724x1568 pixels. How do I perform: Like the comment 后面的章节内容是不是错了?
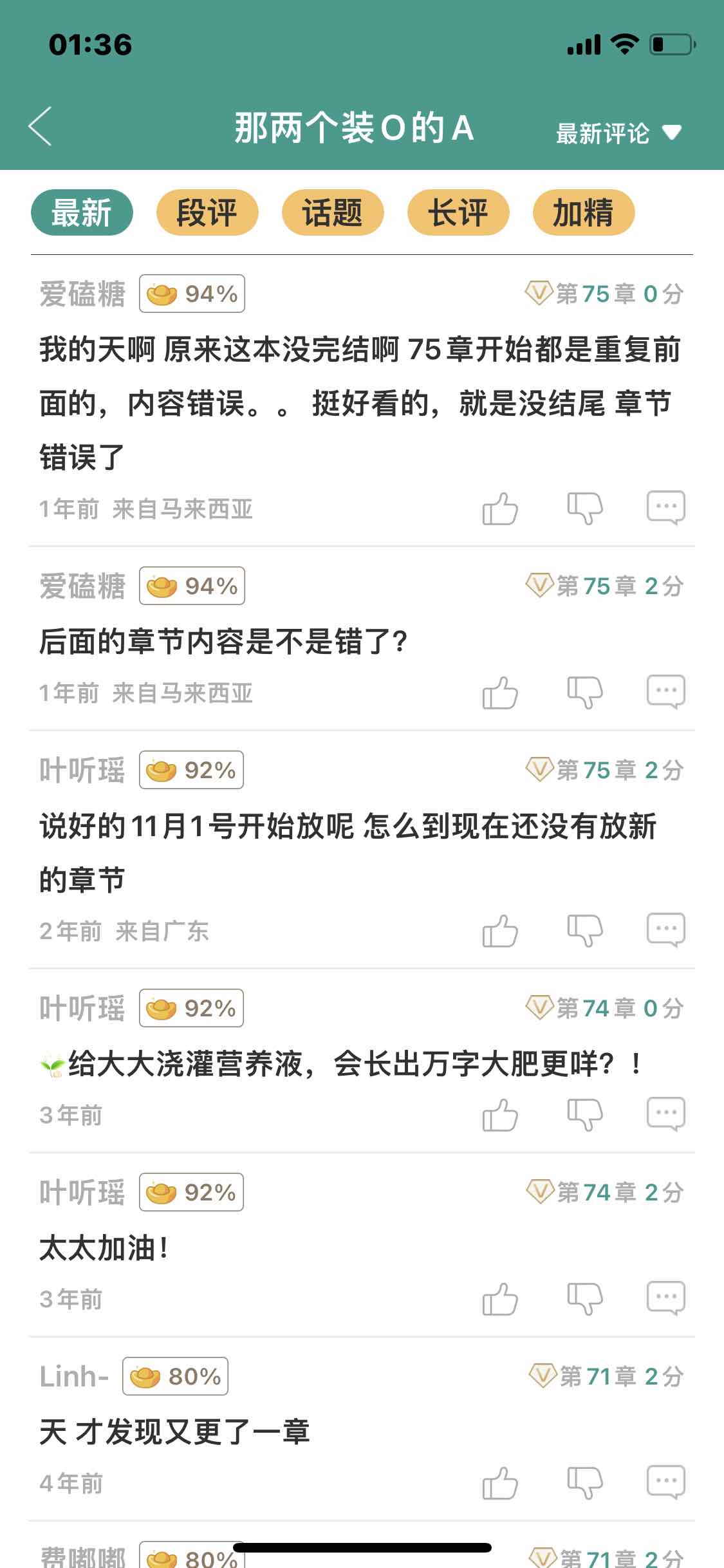(500, 693)
